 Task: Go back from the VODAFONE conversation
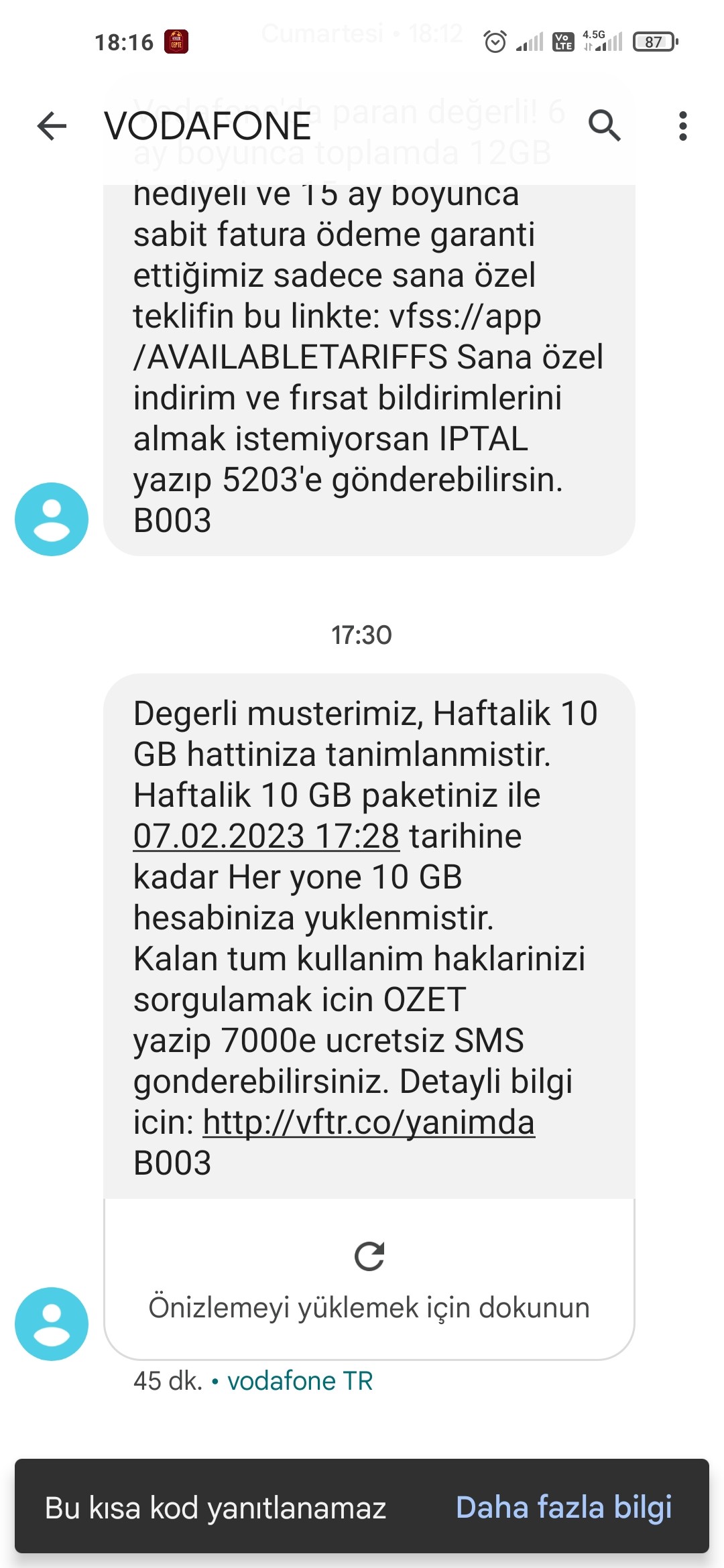click(52, 126)
